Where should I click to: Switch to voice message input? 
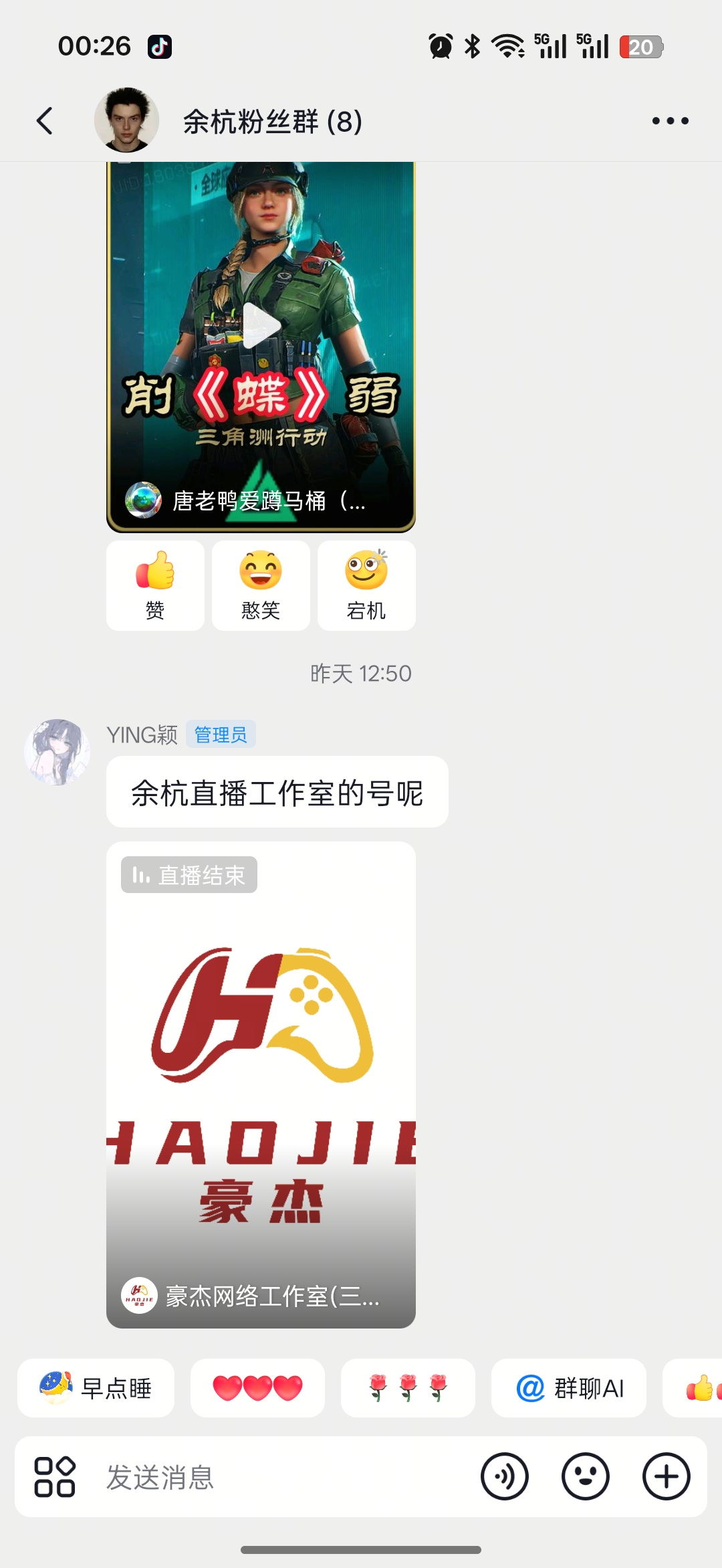(x=505, y=1476)
